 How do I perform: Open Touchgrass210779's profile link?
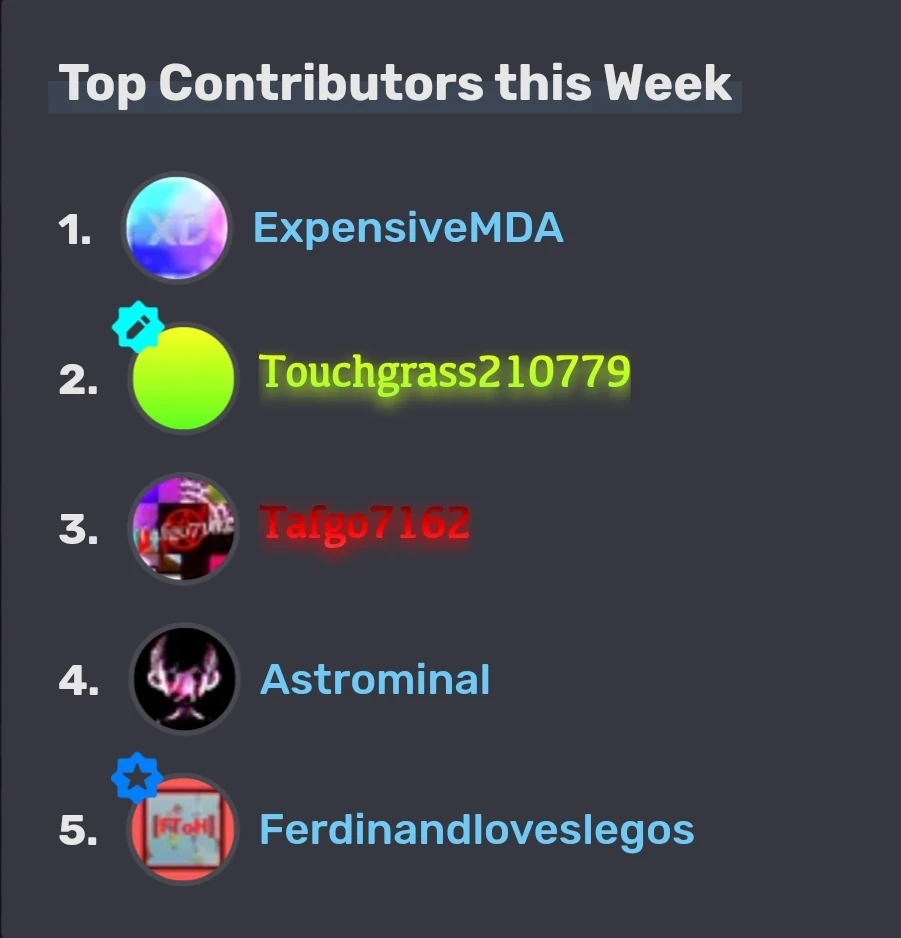tap(445, 372)
